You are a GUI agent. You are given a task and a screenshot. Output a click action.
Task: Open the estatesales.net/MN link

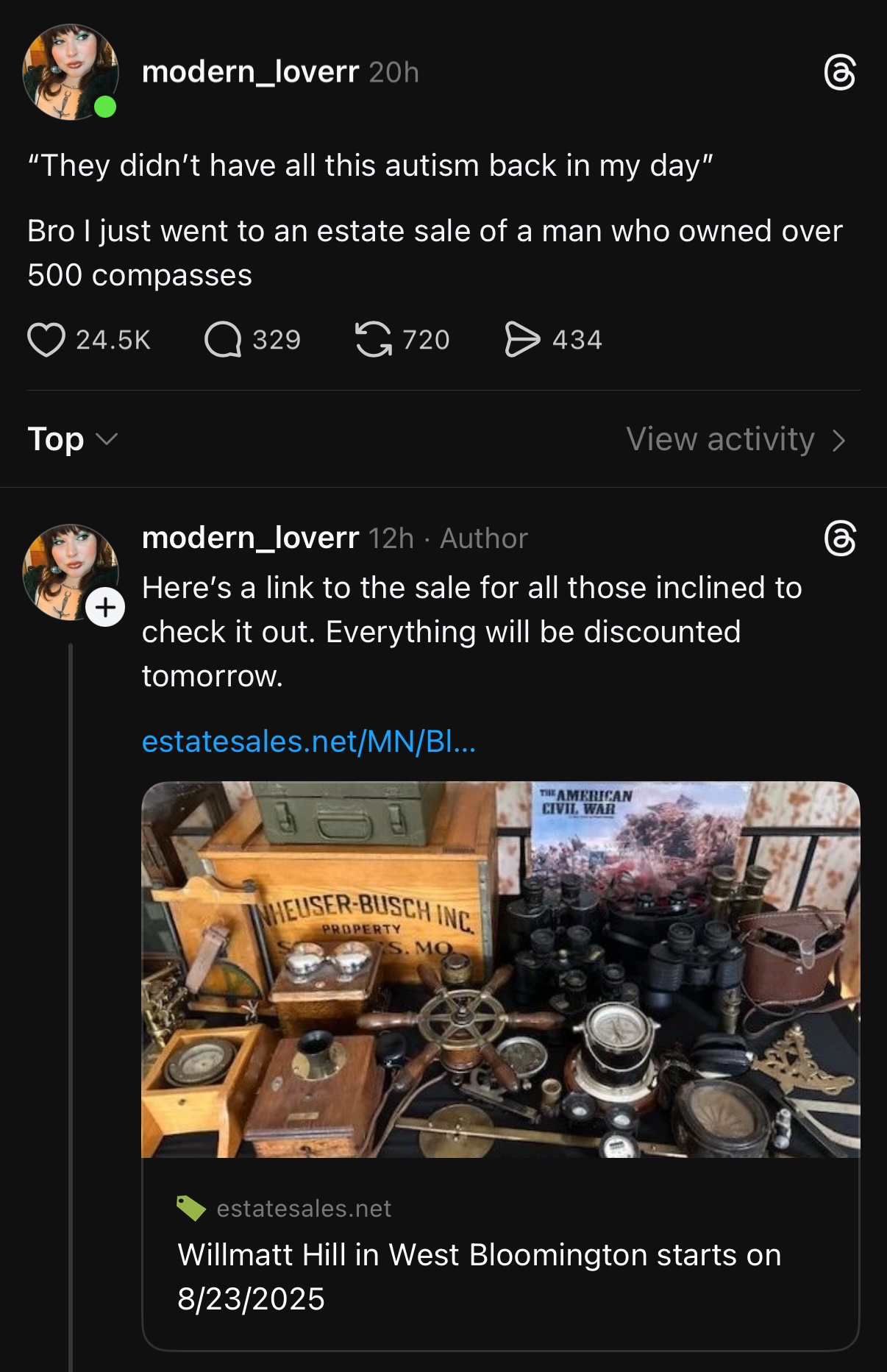tap(309, 742)
